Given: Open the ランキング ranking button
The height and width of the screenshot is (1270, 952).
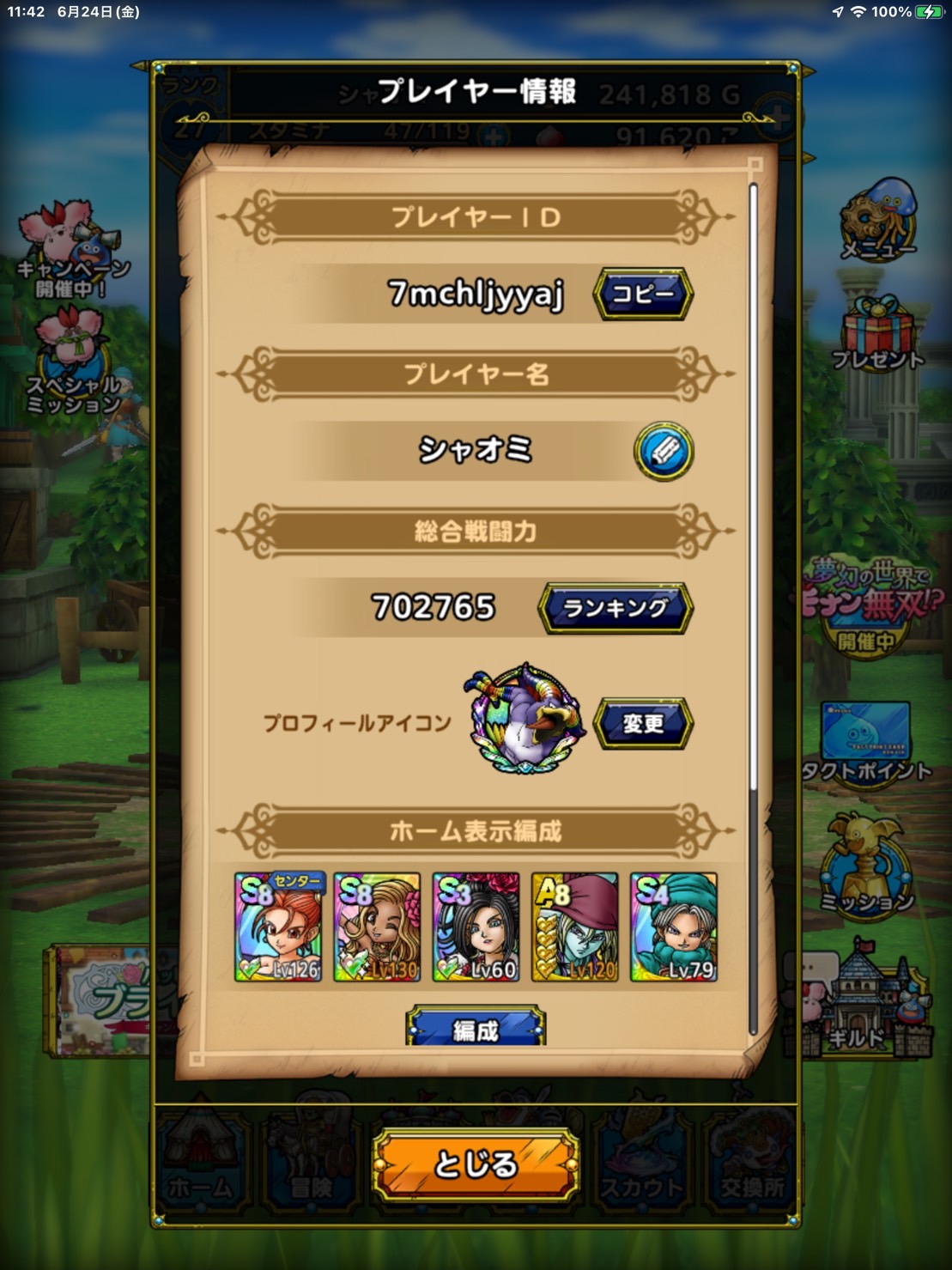Looking at the screenshot, I should coord(615,608).
